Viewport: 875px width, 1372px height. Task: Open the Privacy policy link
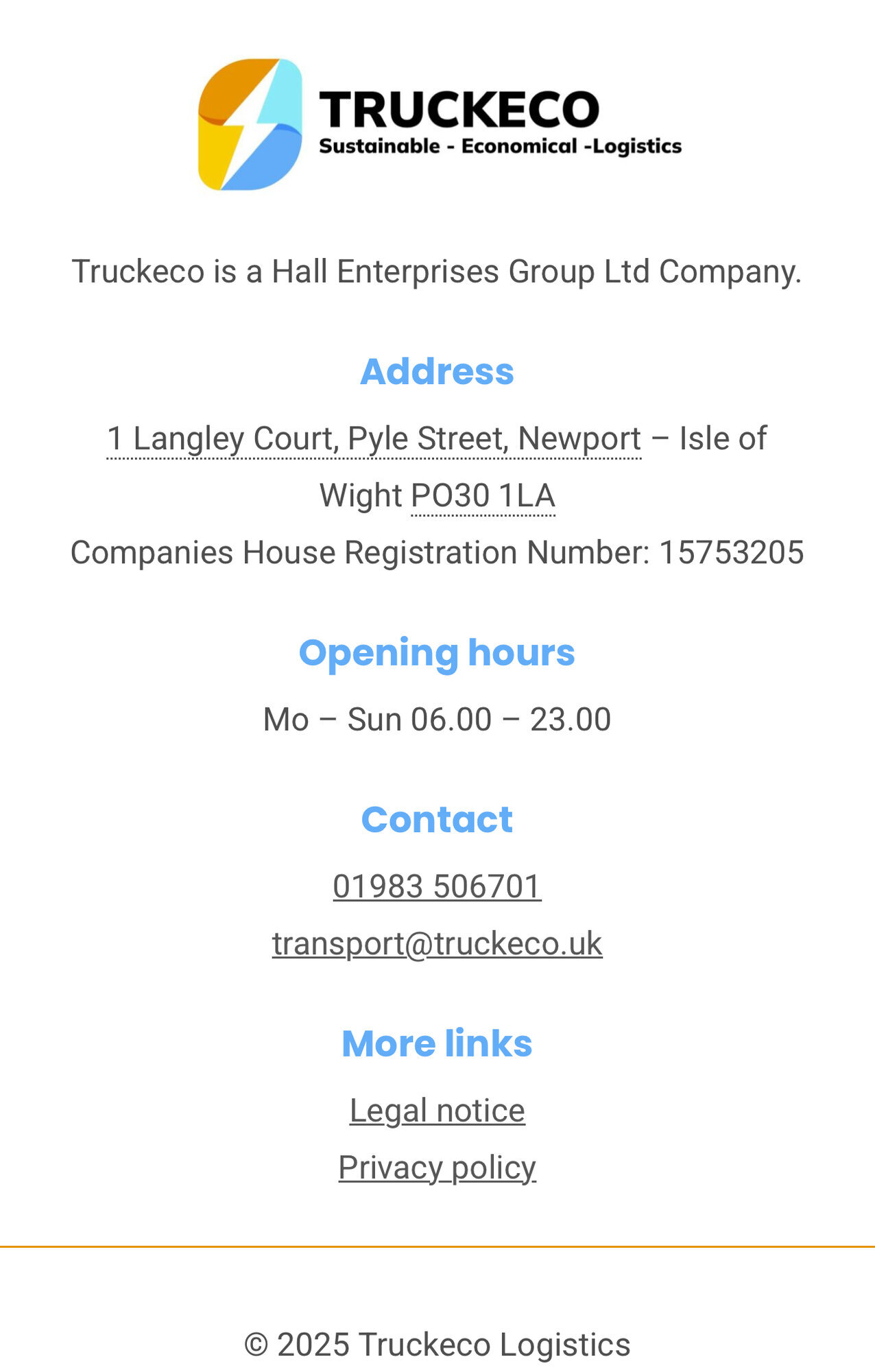coord(437,1168)
